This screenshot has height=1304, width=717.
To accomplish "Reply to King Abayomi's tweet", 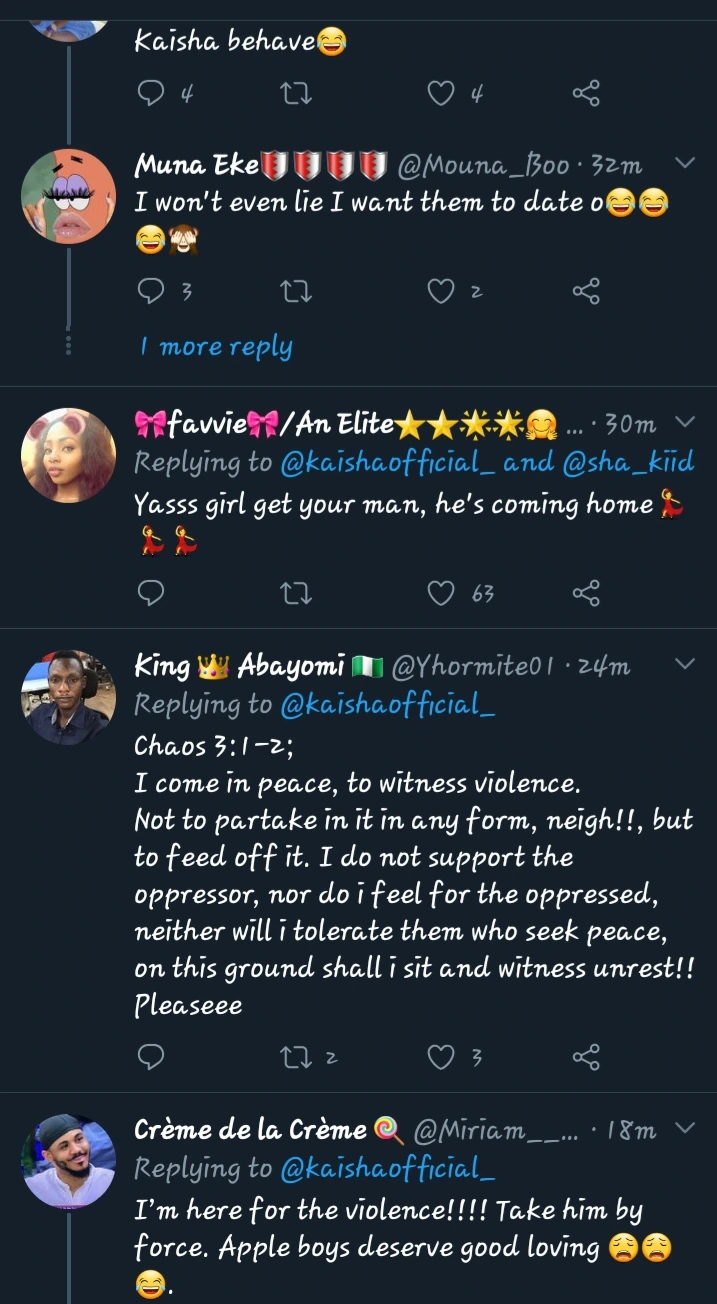I will [x=150, y=1057].
